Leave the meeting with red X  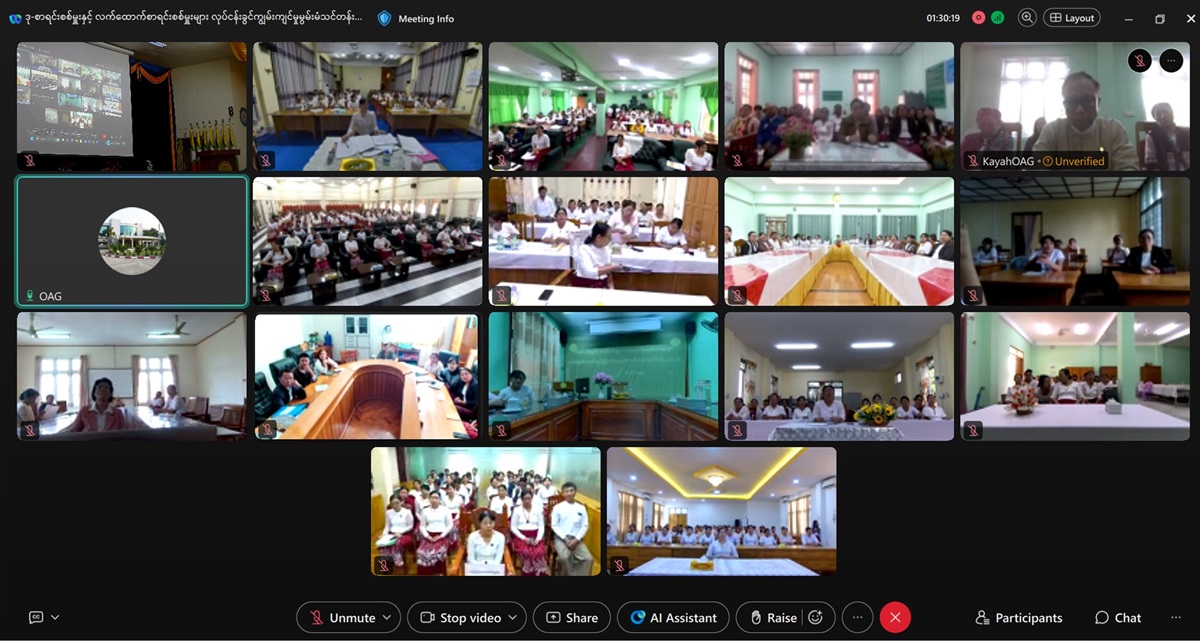click(x=895, y=618)
